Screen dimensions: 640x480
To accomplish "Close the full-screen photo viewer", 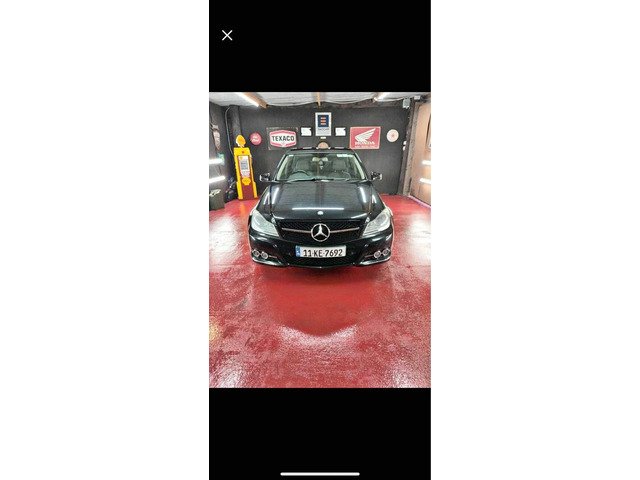I will 227,35.
